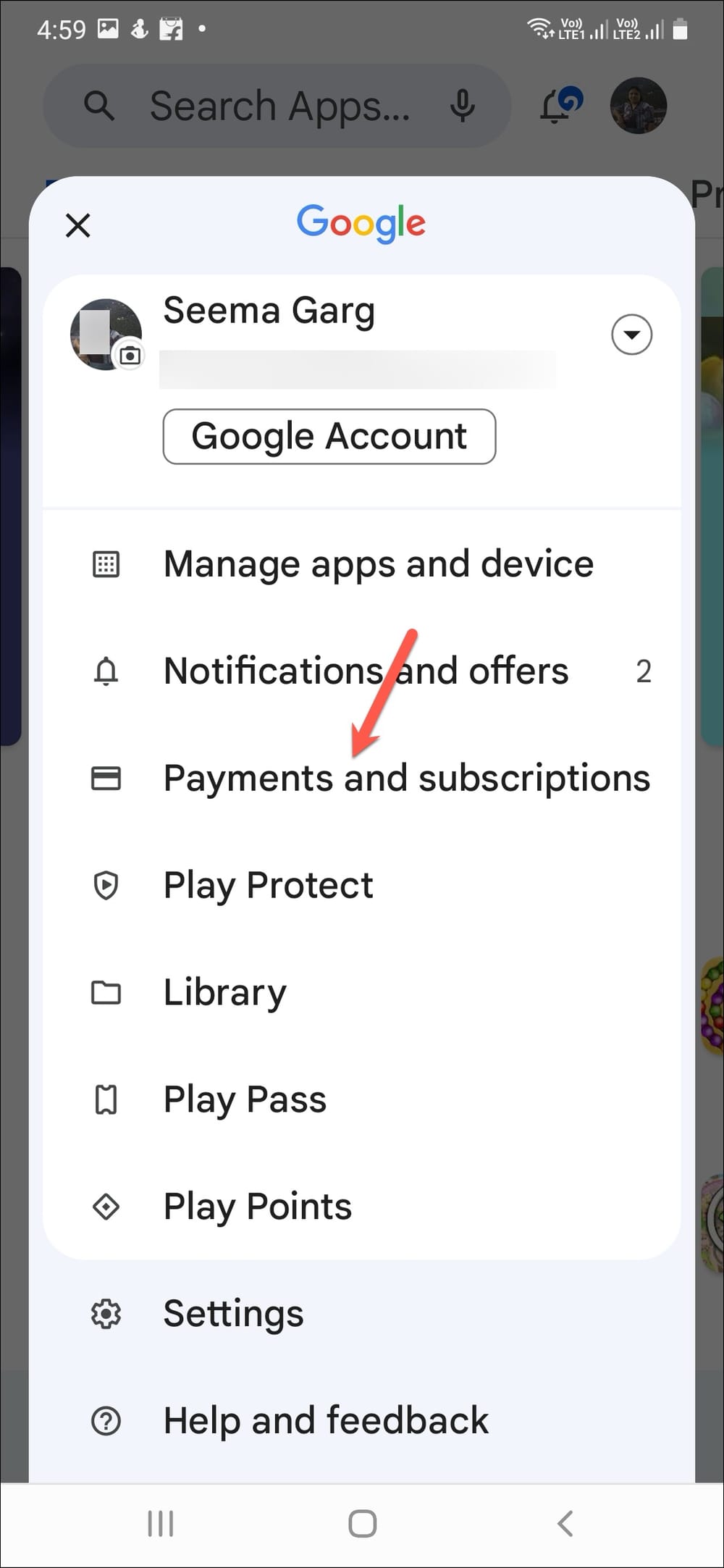The height and width of the screenshot is (1568, 724).
Task: Click the Library folder icon
Action: coord(106,993)
